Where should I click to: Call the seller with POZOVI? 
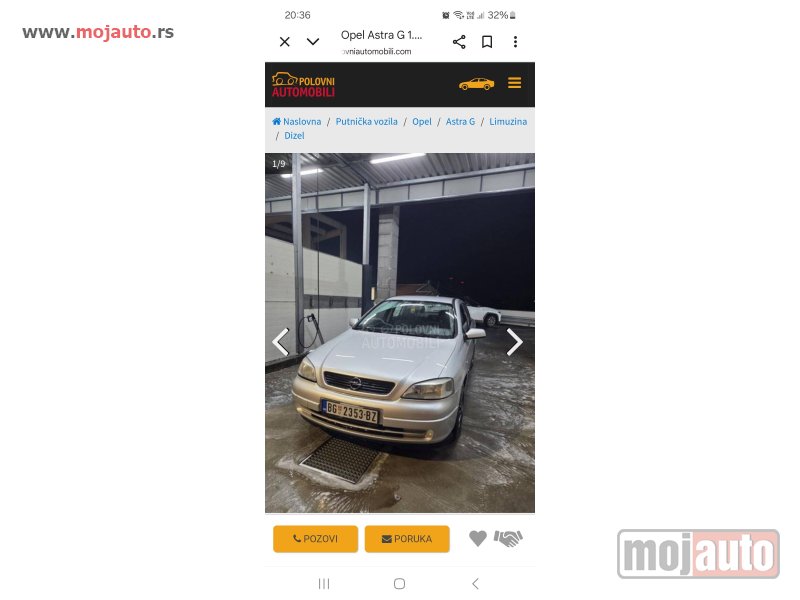click(315, 539)
